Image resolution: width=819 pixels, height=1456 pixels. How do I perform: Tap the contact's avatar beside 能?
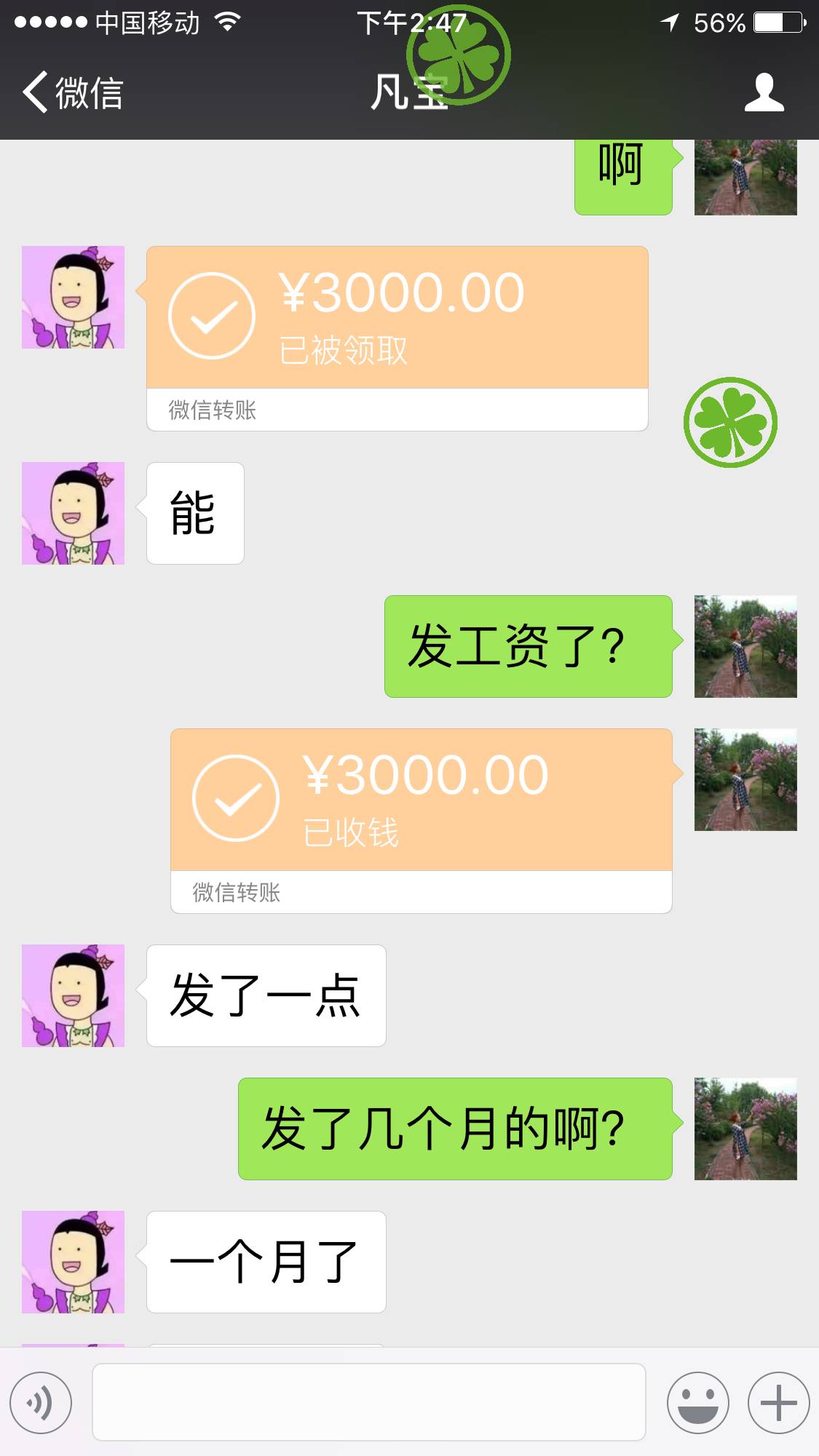[x=73, y=513]
